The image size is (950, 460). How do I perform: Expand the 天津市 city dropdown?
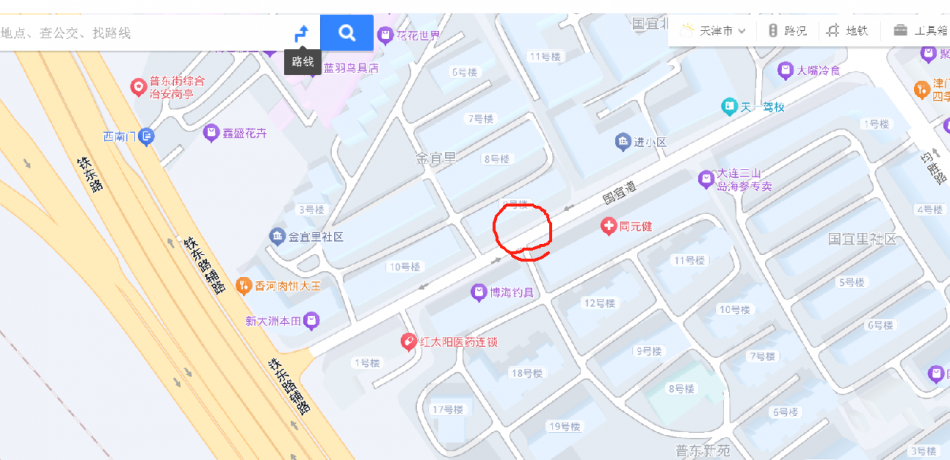click(x=714, y=31)
